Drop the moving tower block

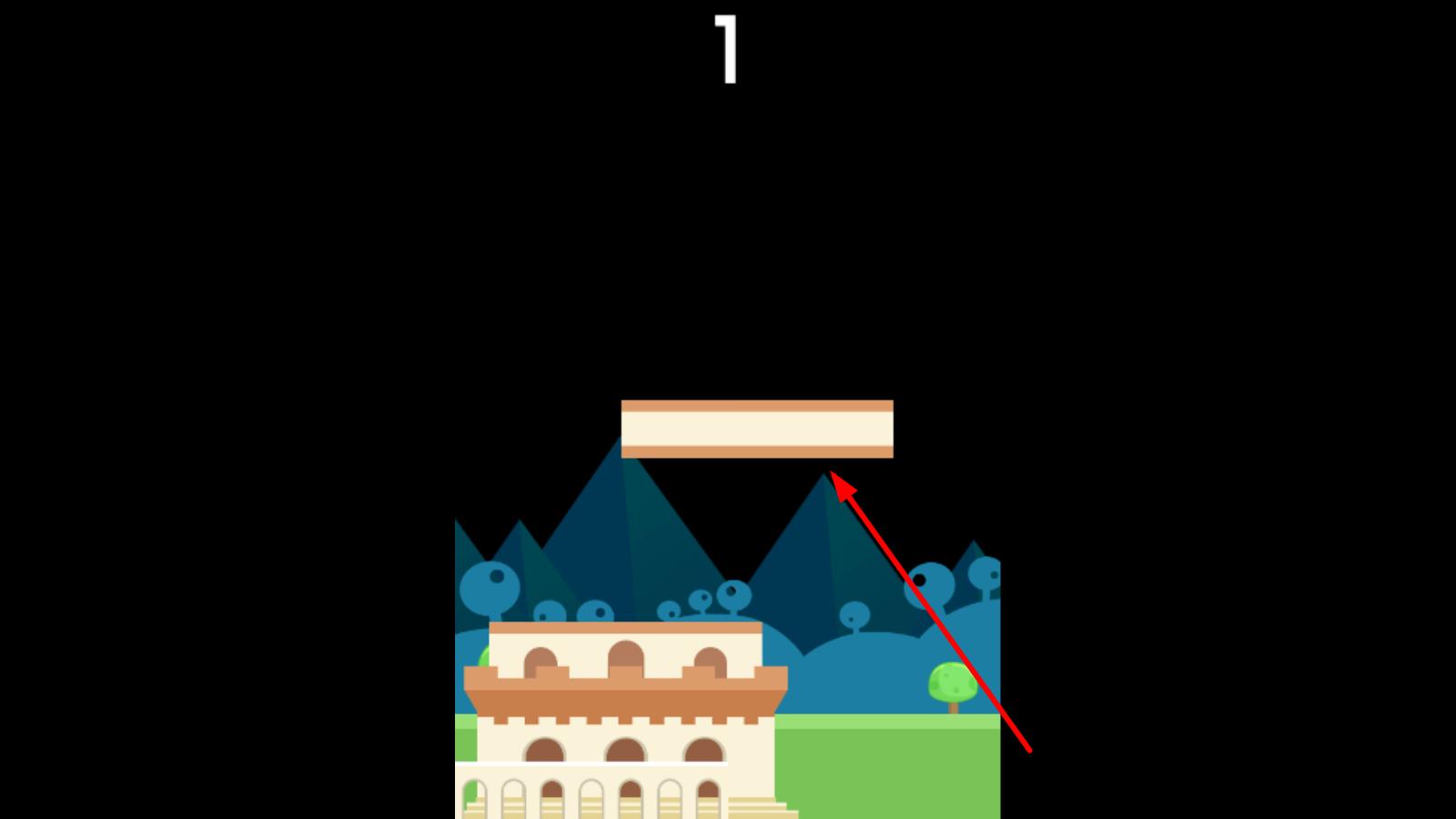(x=756, y=429)
